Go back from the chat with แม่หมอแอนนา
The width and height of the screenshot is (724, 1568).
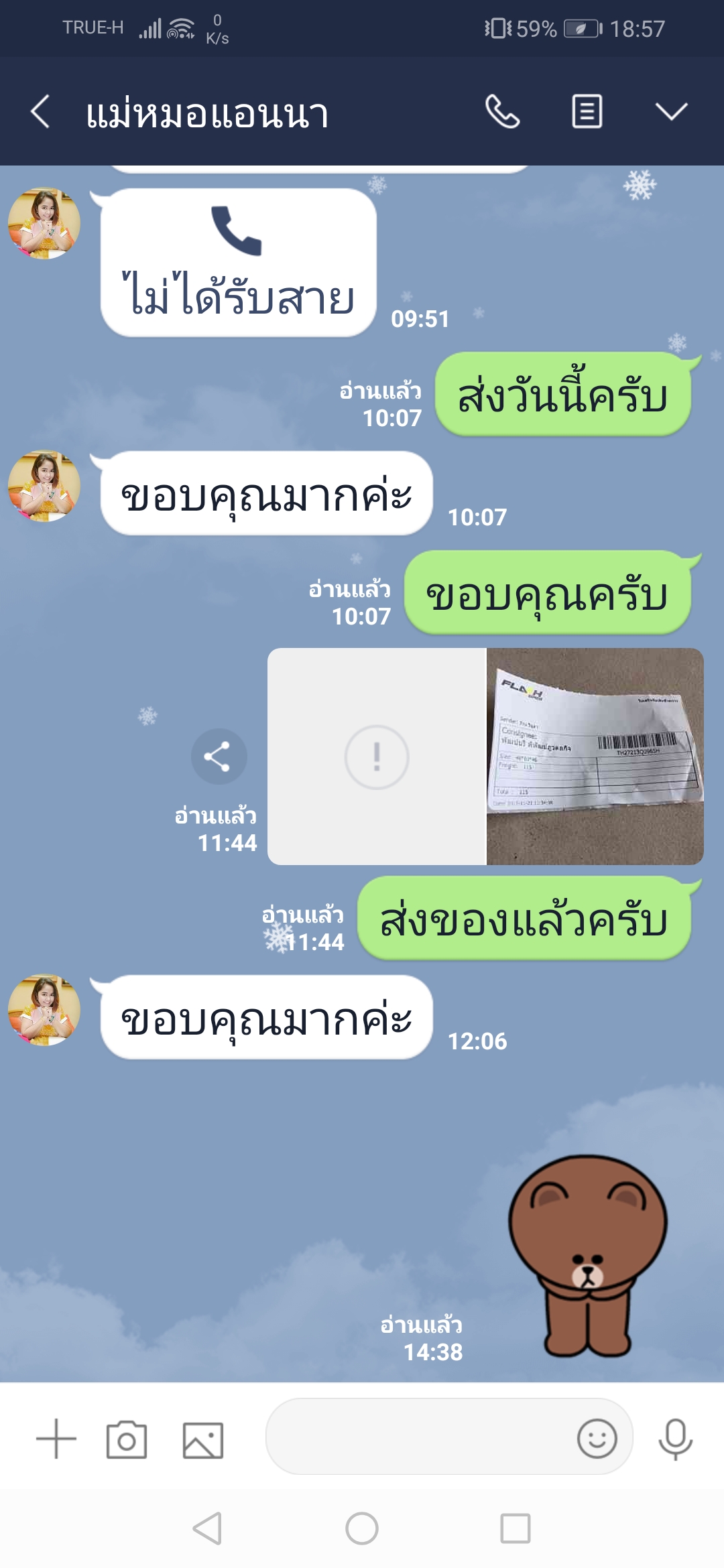click(40, 111)
